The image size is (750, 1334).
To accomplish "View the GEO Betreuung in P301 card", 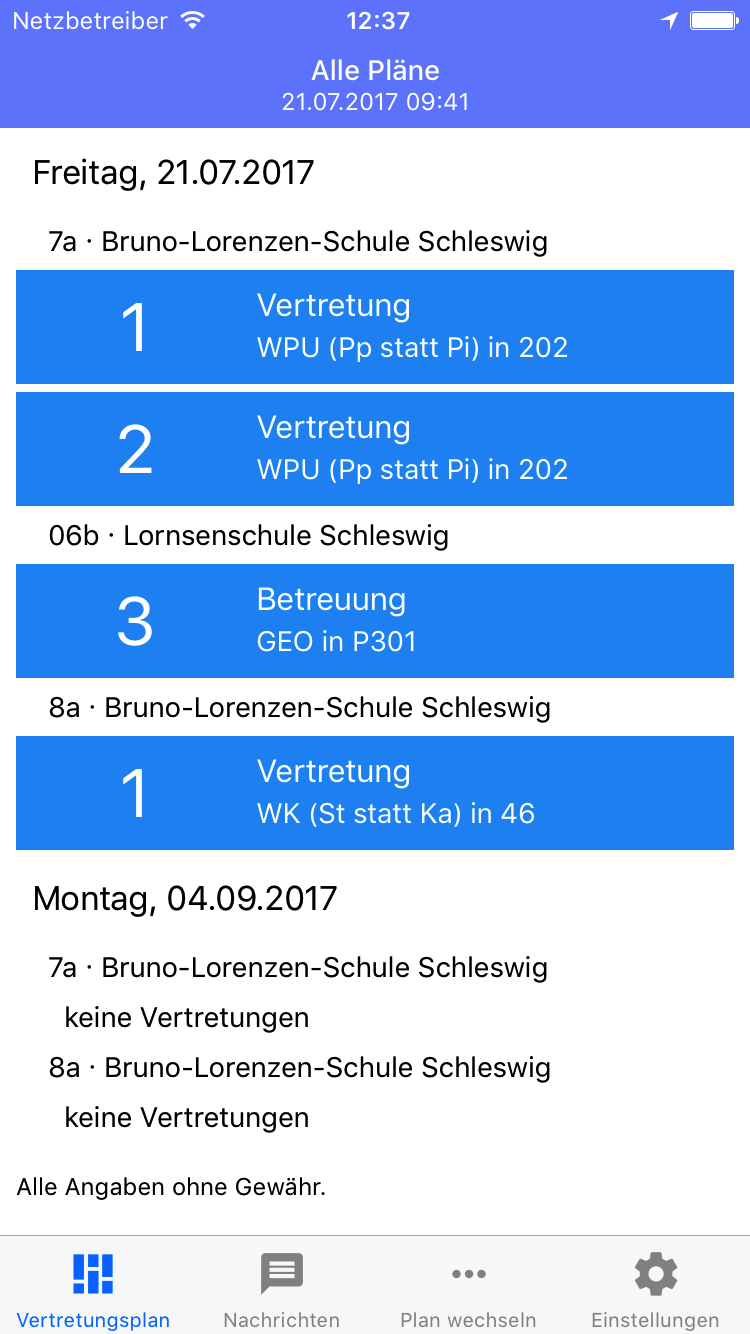I will coord(375,621).
